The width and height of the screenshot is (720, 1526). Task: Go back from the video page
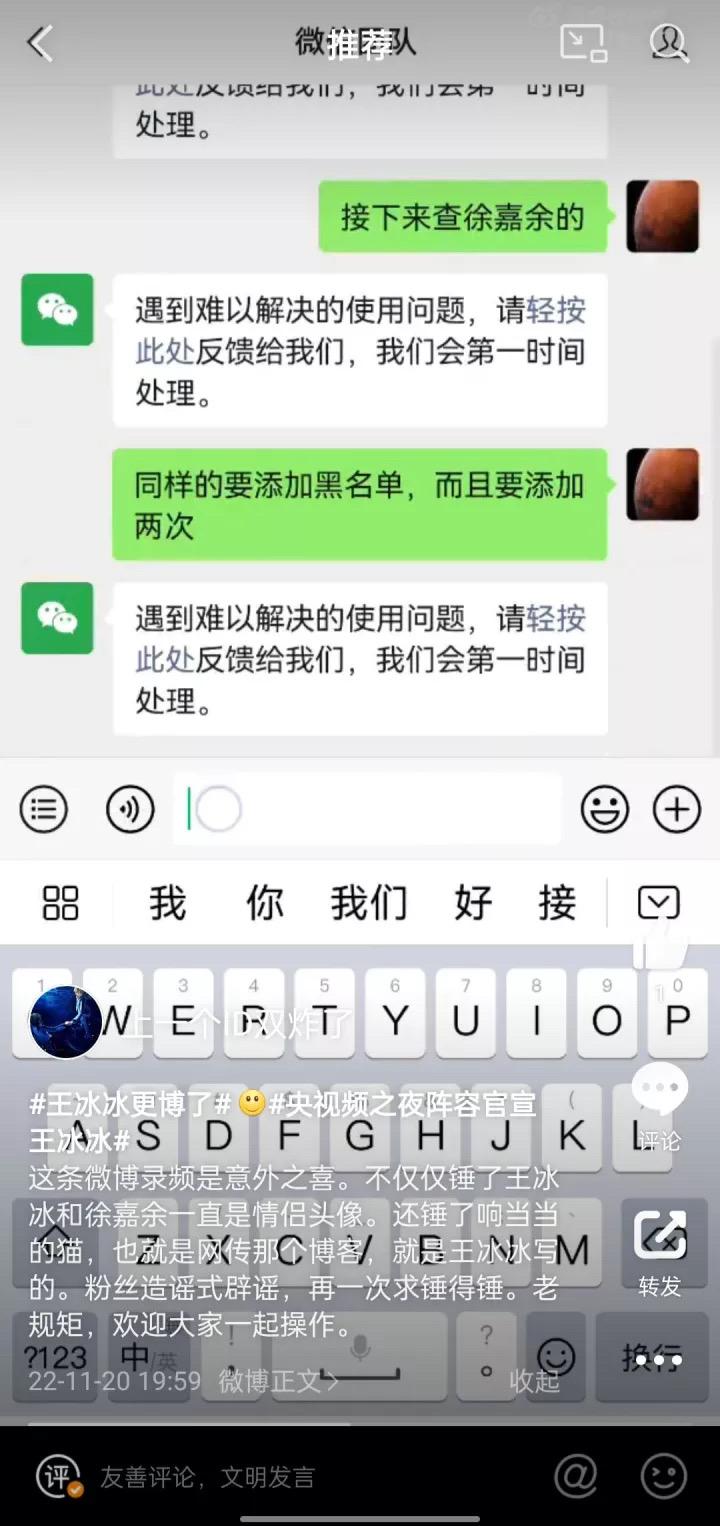(40, 43)
